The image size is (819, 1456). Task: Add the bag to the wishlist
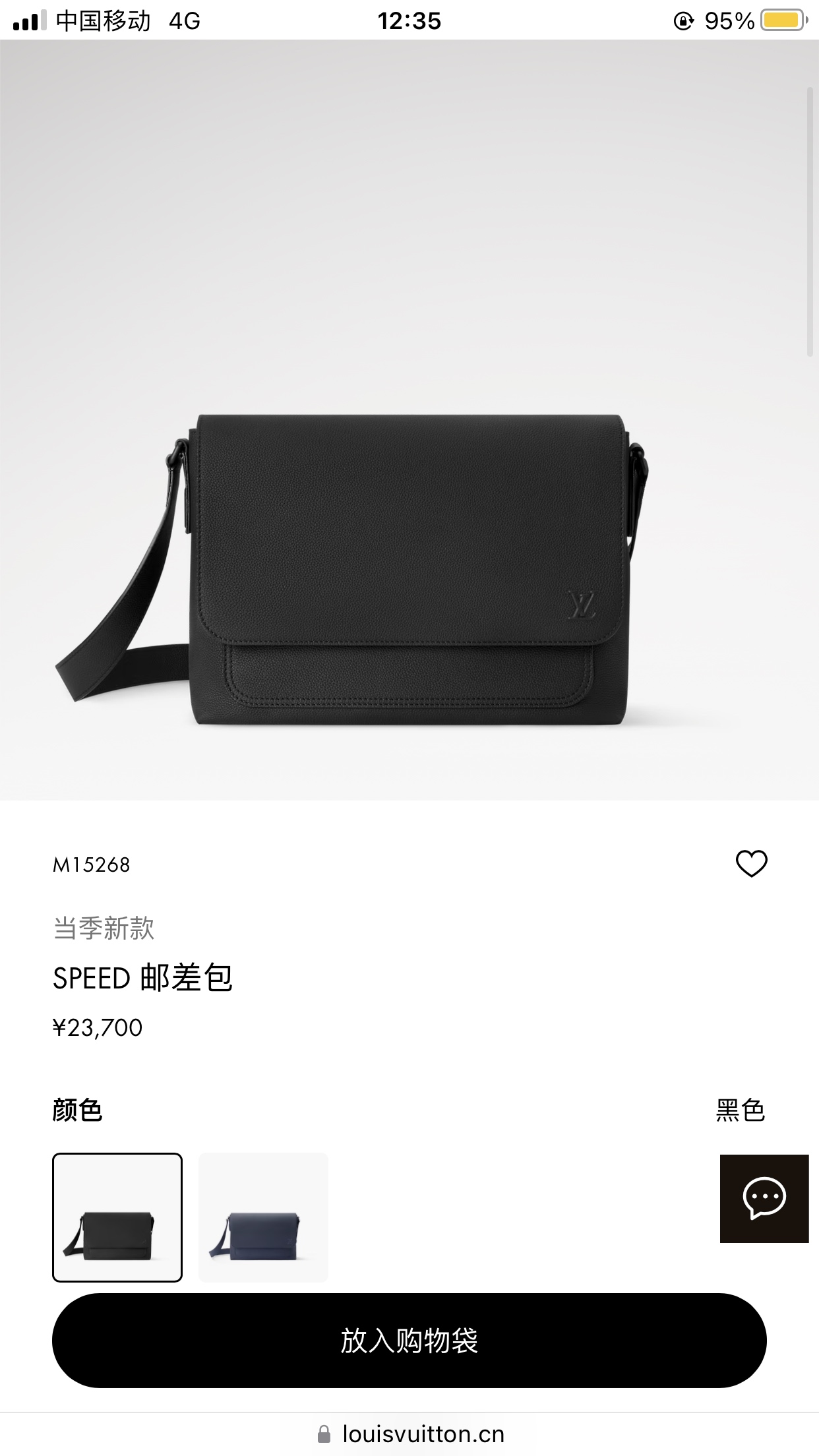[x=751, y=863]
